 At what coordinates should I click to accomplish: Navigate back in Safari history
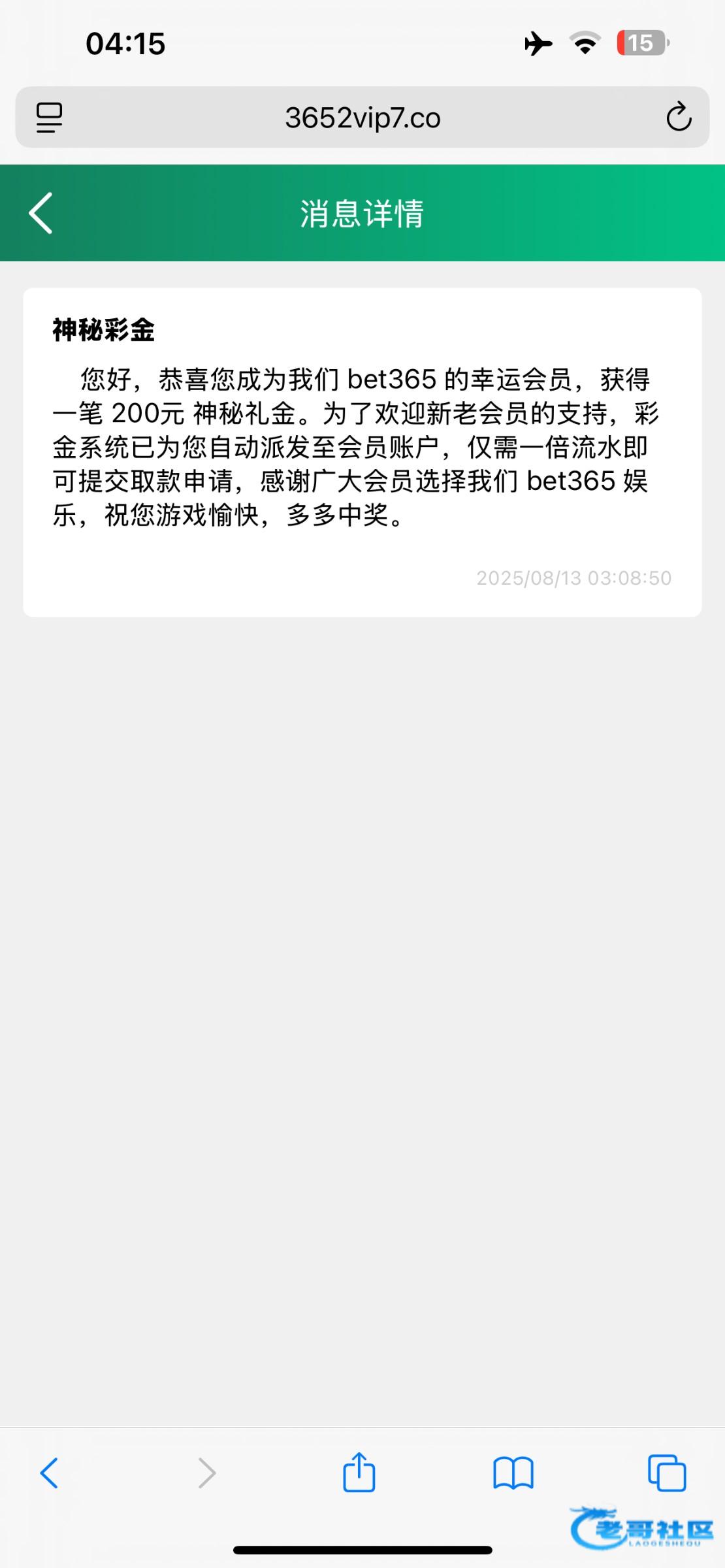click(x=49, y=1473)
